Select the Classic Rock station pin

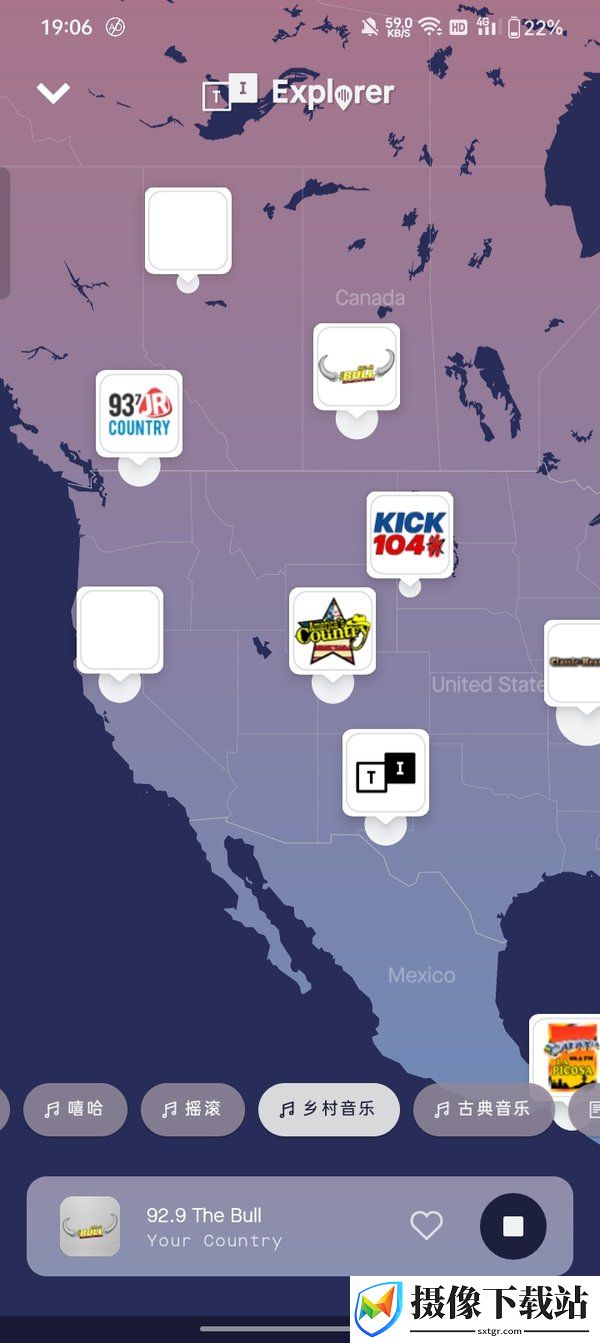[x=575, y=663]
